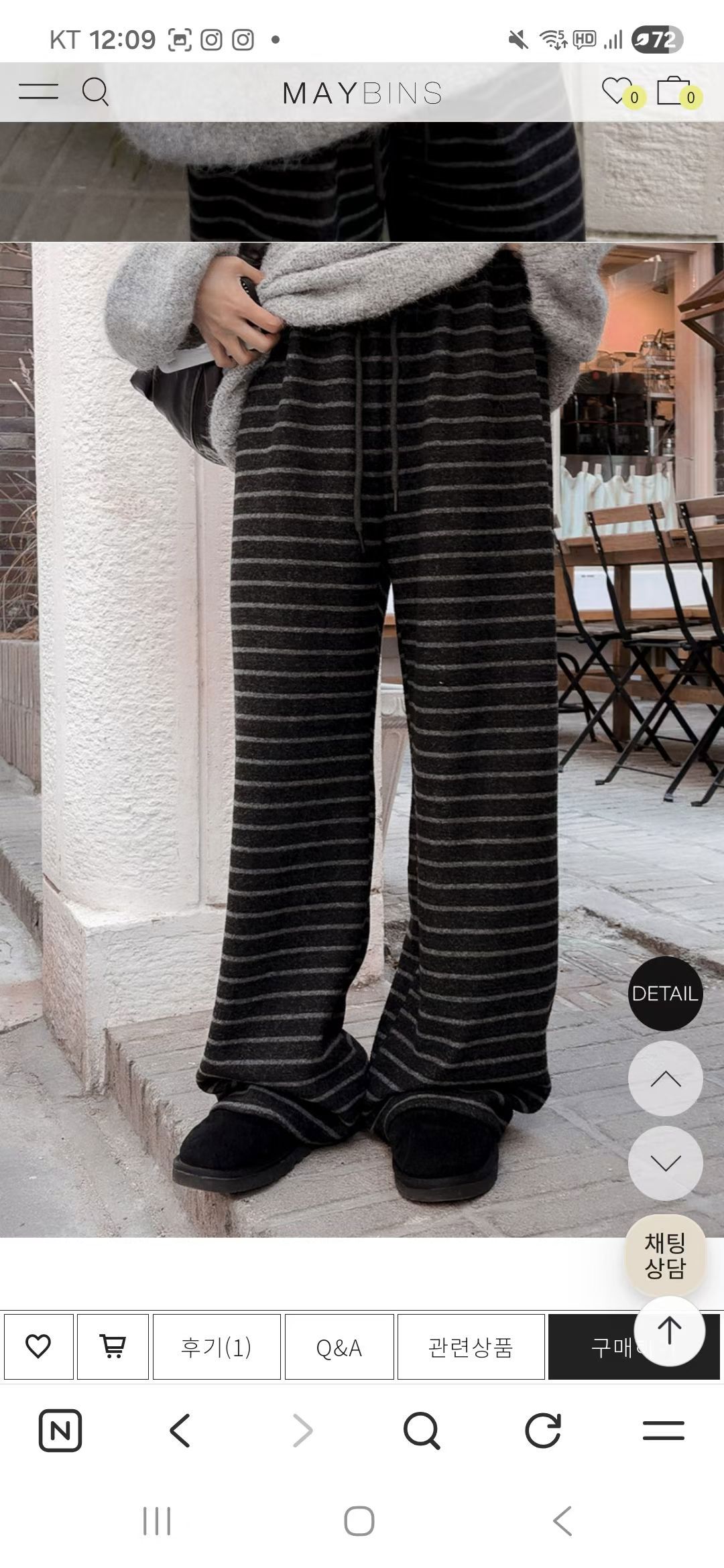
Task: Open 채팅상담 chat support
Action: coord(665,1255)
